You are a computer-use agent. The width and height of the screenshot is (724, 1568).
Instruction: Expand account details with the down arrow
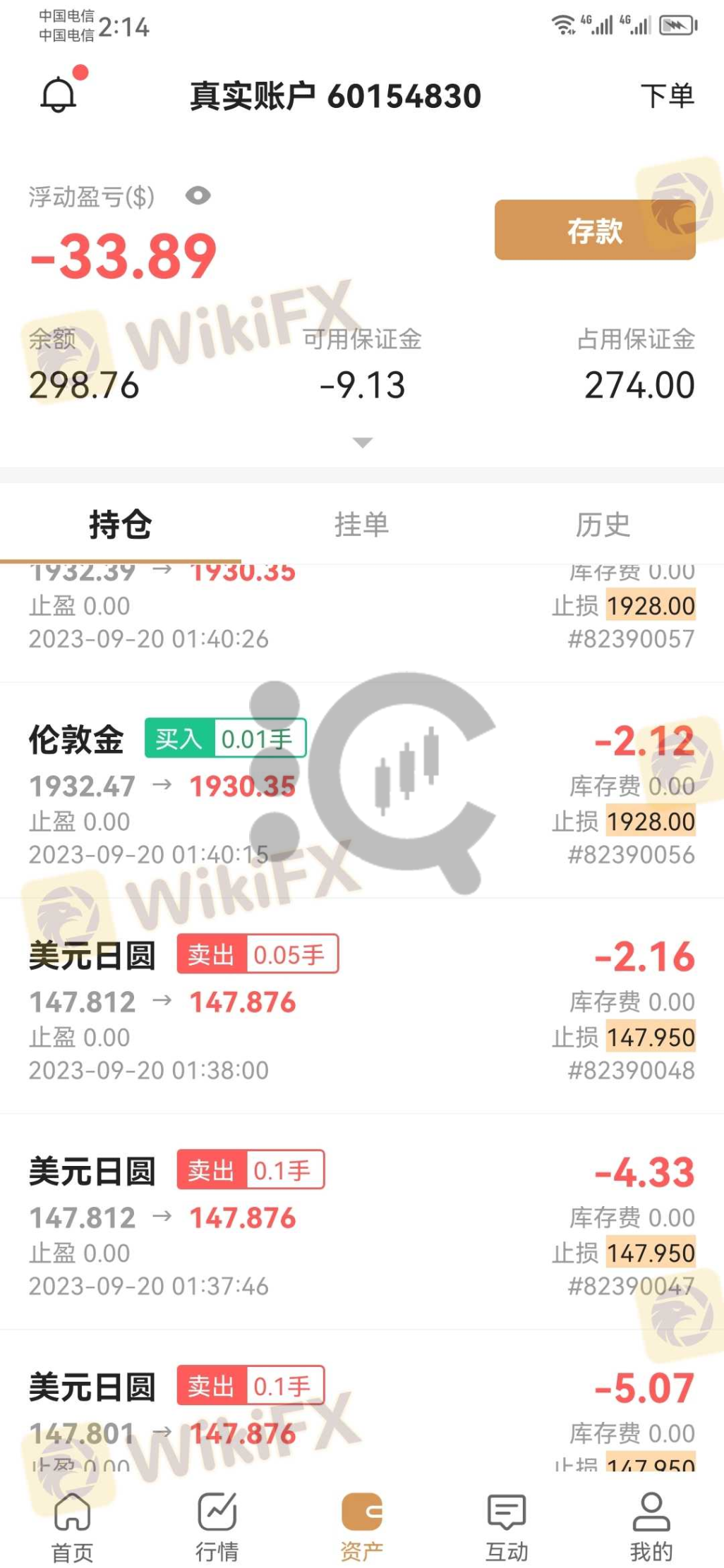[x=362, y=443]
